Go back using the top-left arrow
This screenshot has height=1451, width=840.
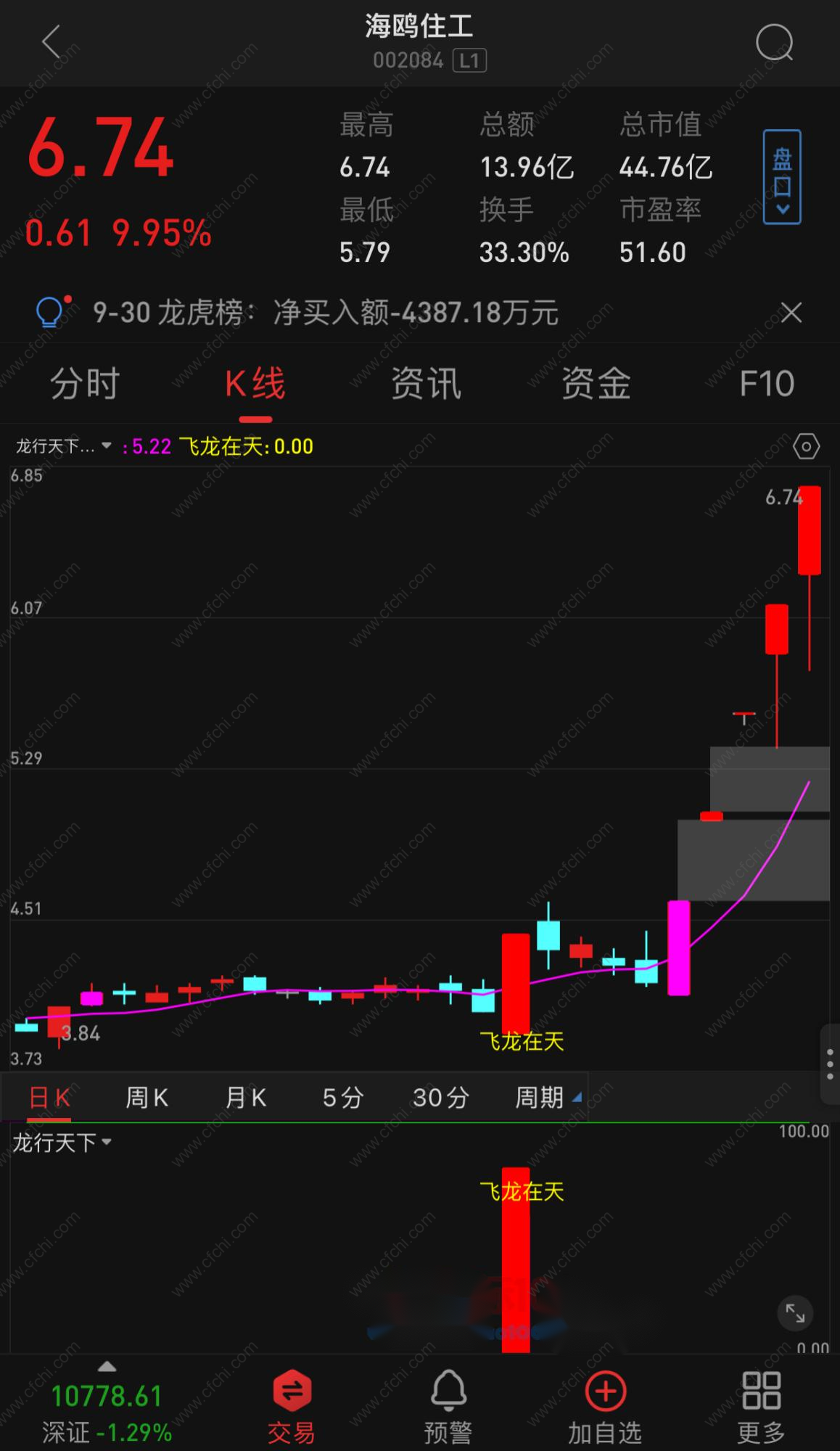(x=52, y=42)
